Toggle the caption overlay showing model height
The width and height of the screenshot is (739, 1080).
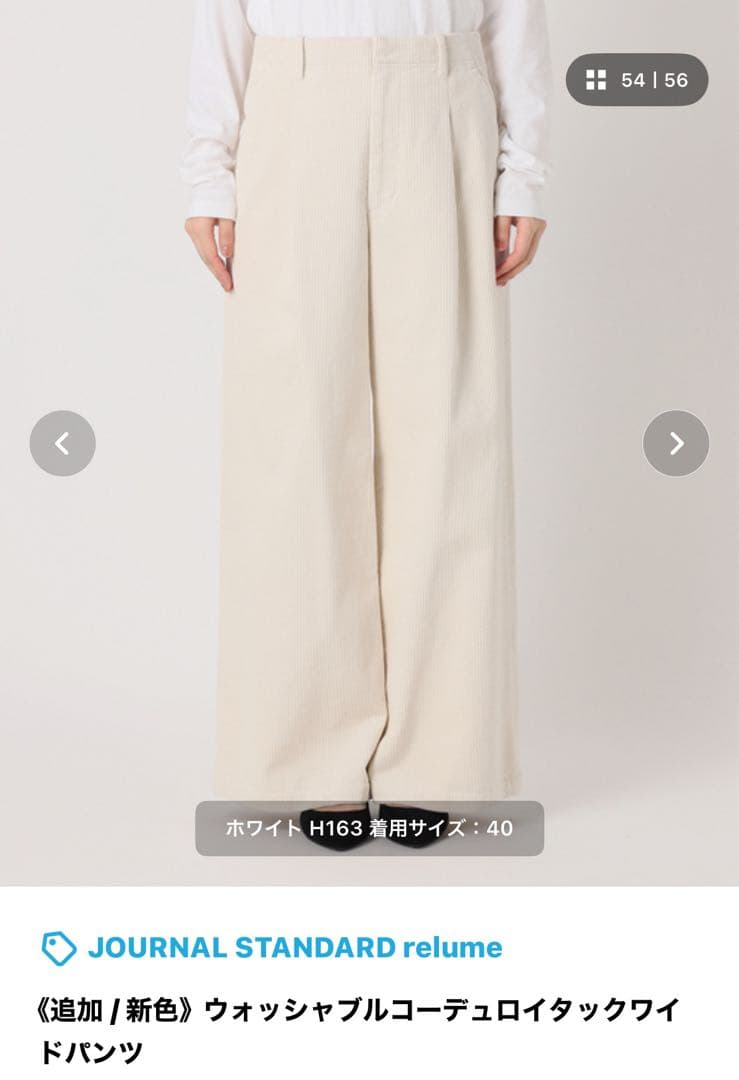[x=368, y=827]
